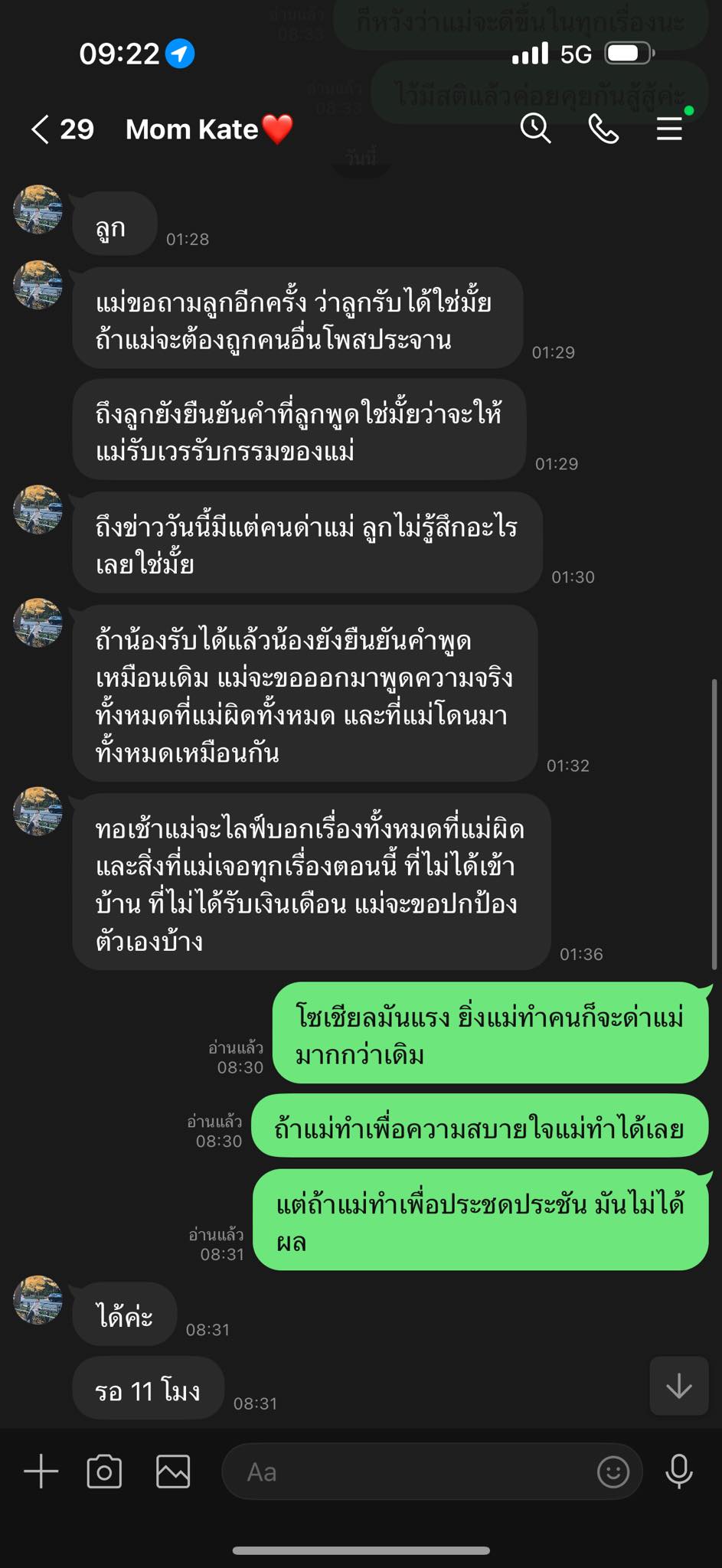Open the chat settings menu icon
The image size is (722, 1568).
669,129
